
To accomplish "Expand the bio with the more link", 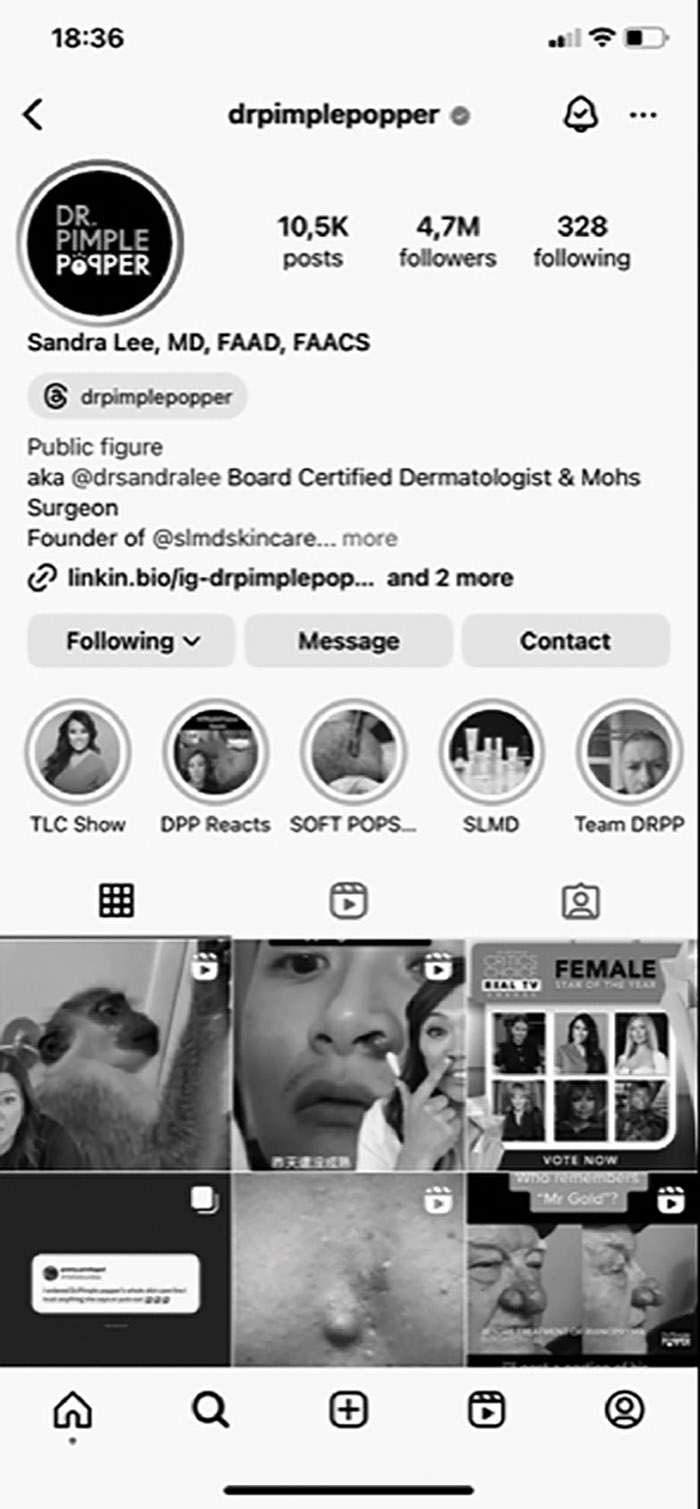I will [370, 538].
